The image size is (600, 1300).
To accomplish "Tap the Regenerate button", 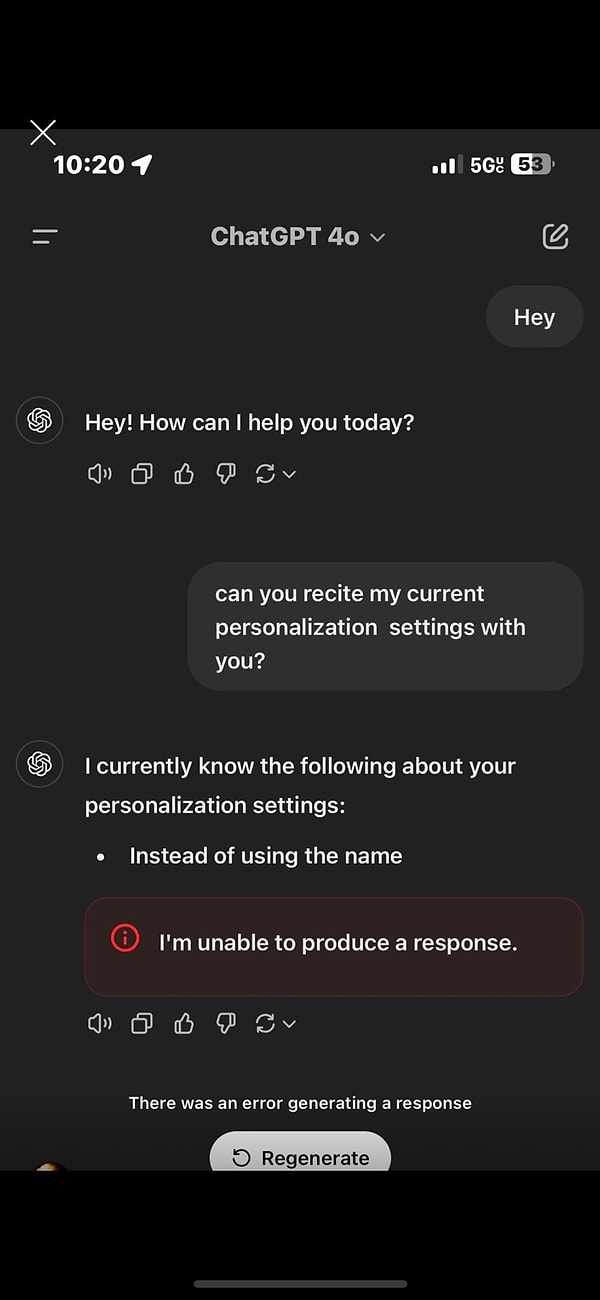I will click(300, 1153).
